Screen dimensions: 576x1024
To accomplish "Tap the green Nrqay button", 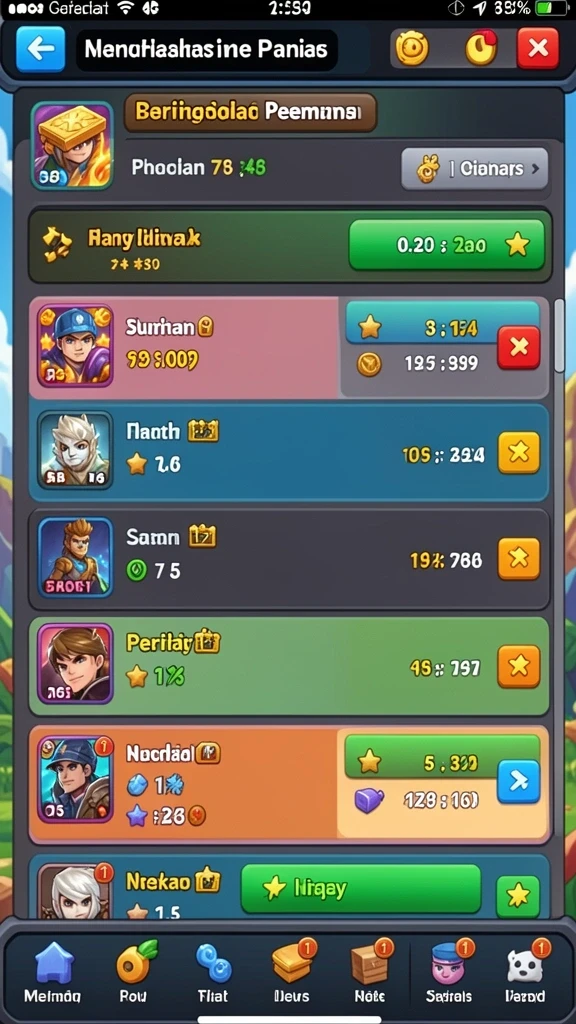I will pos(360,888).
